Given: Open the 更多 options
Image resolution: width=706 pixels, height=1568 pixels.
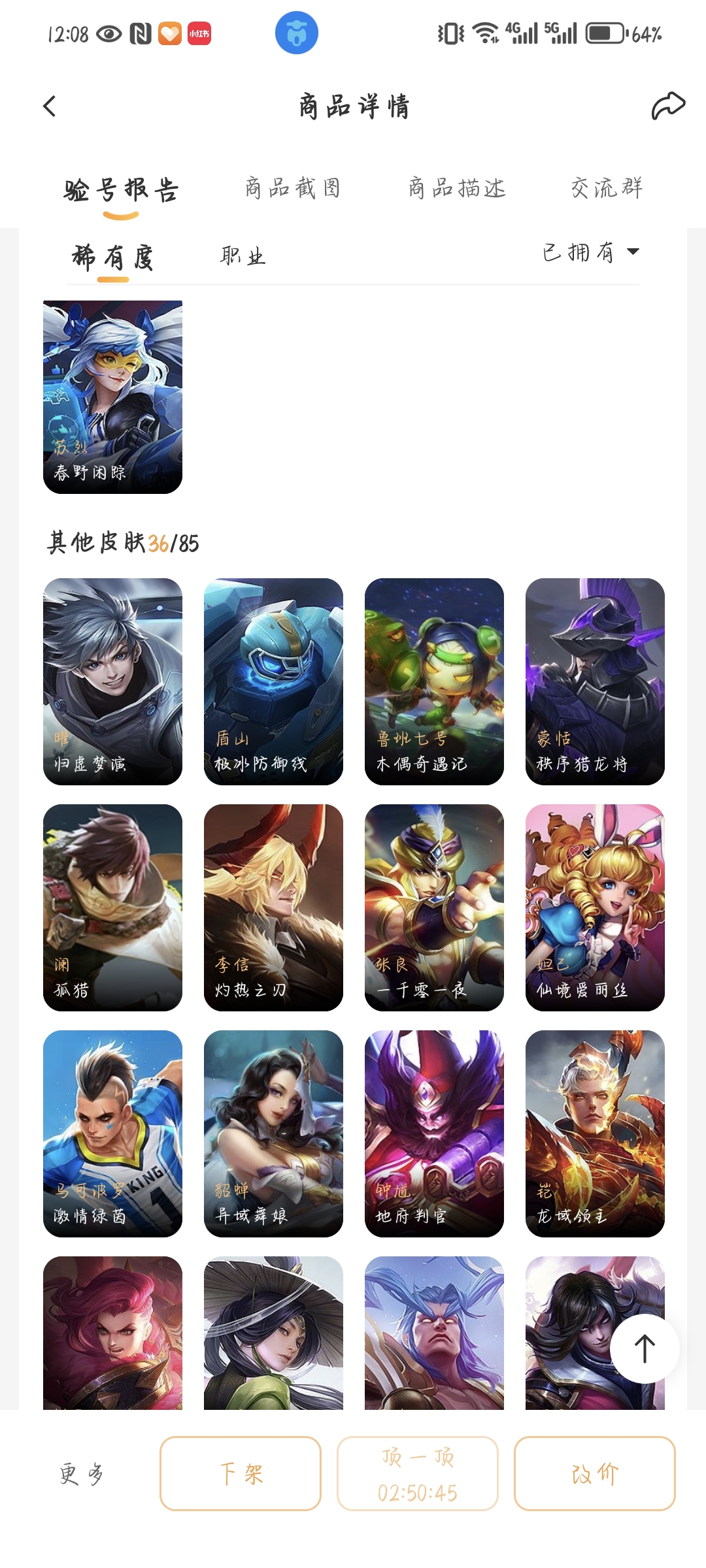Looking at the screenshot, I should pyautogui.click(x=82, y=1474).
